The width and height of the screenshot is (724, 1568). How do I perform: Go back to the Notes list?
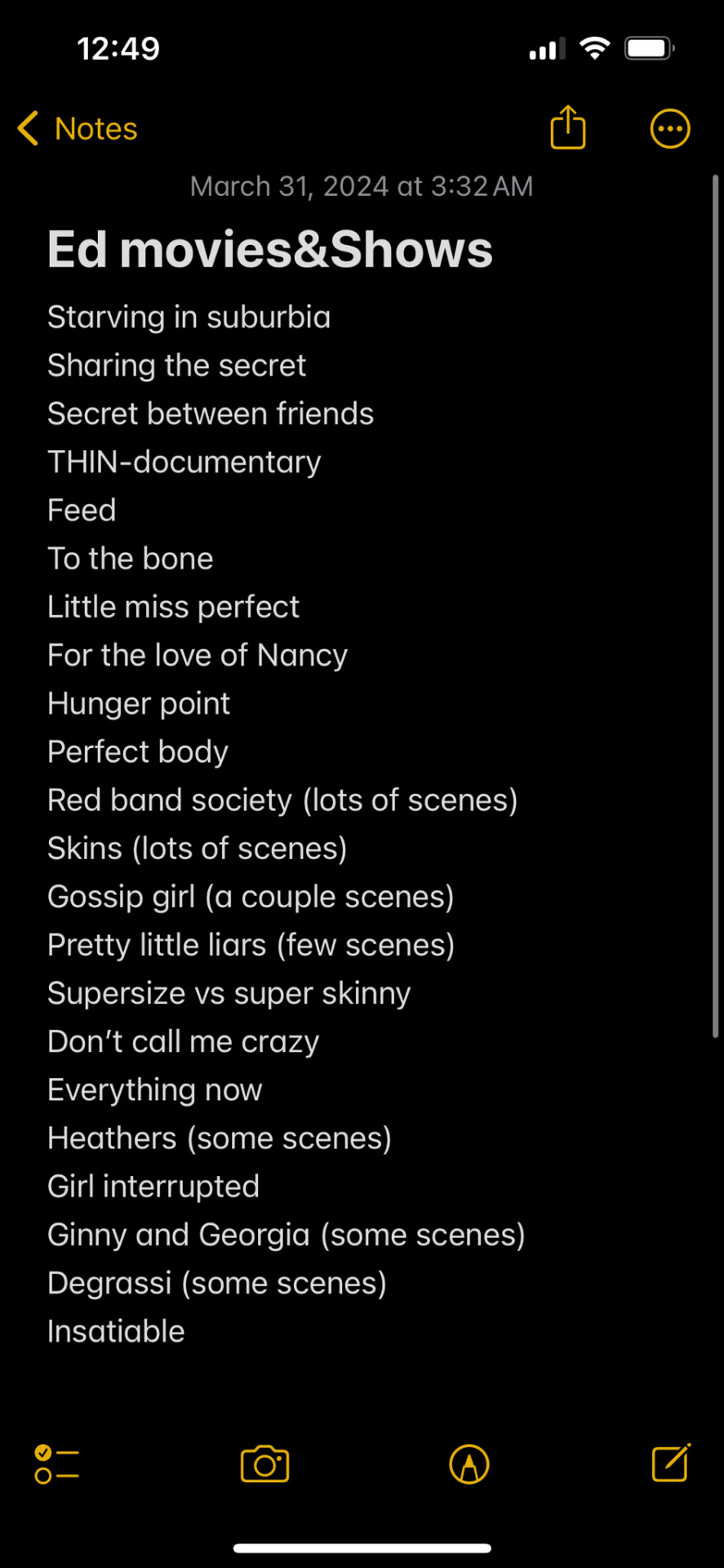[x=78, y=129]
